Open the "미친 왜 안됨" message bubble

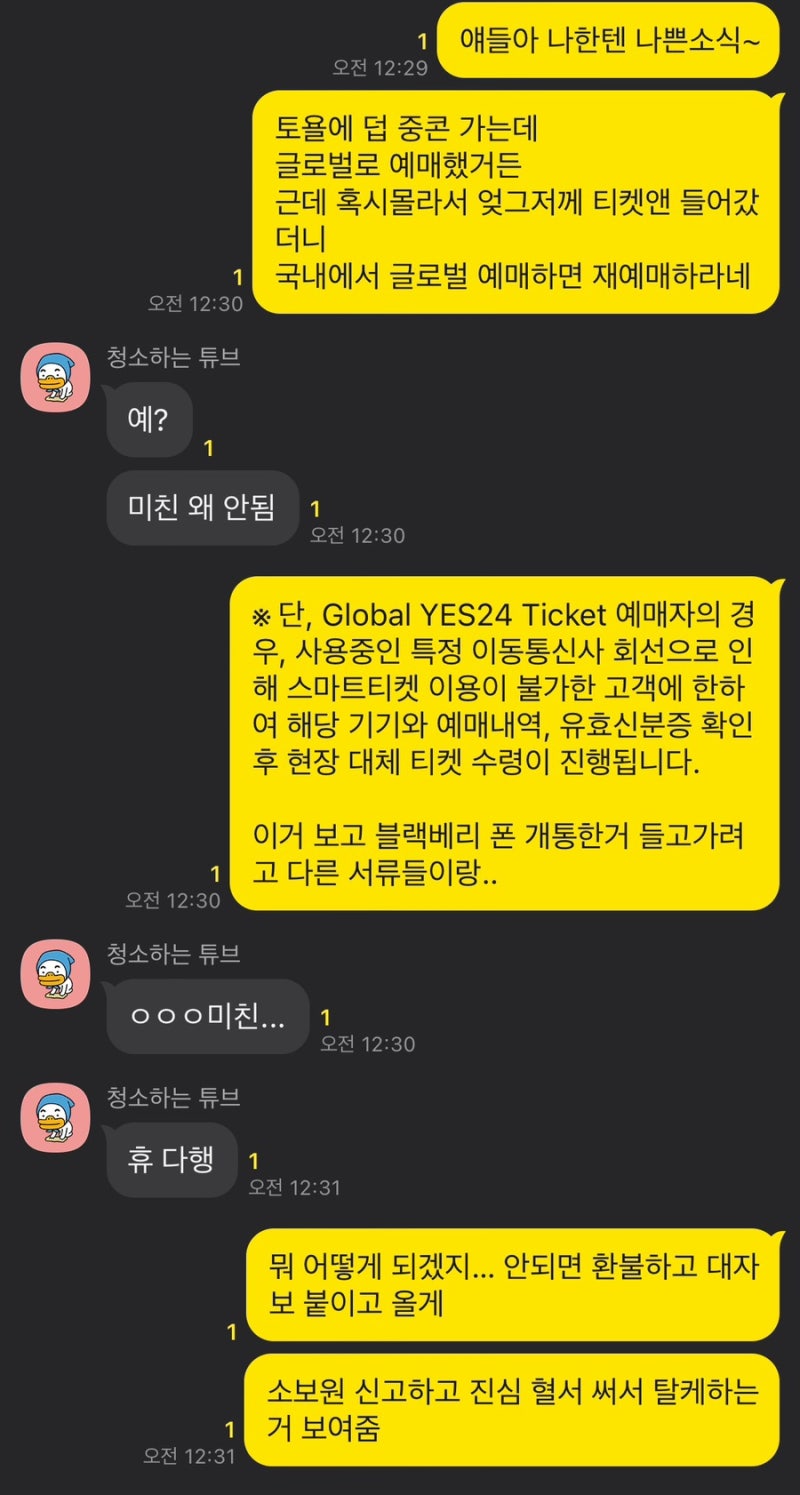[x=200, y=509]
